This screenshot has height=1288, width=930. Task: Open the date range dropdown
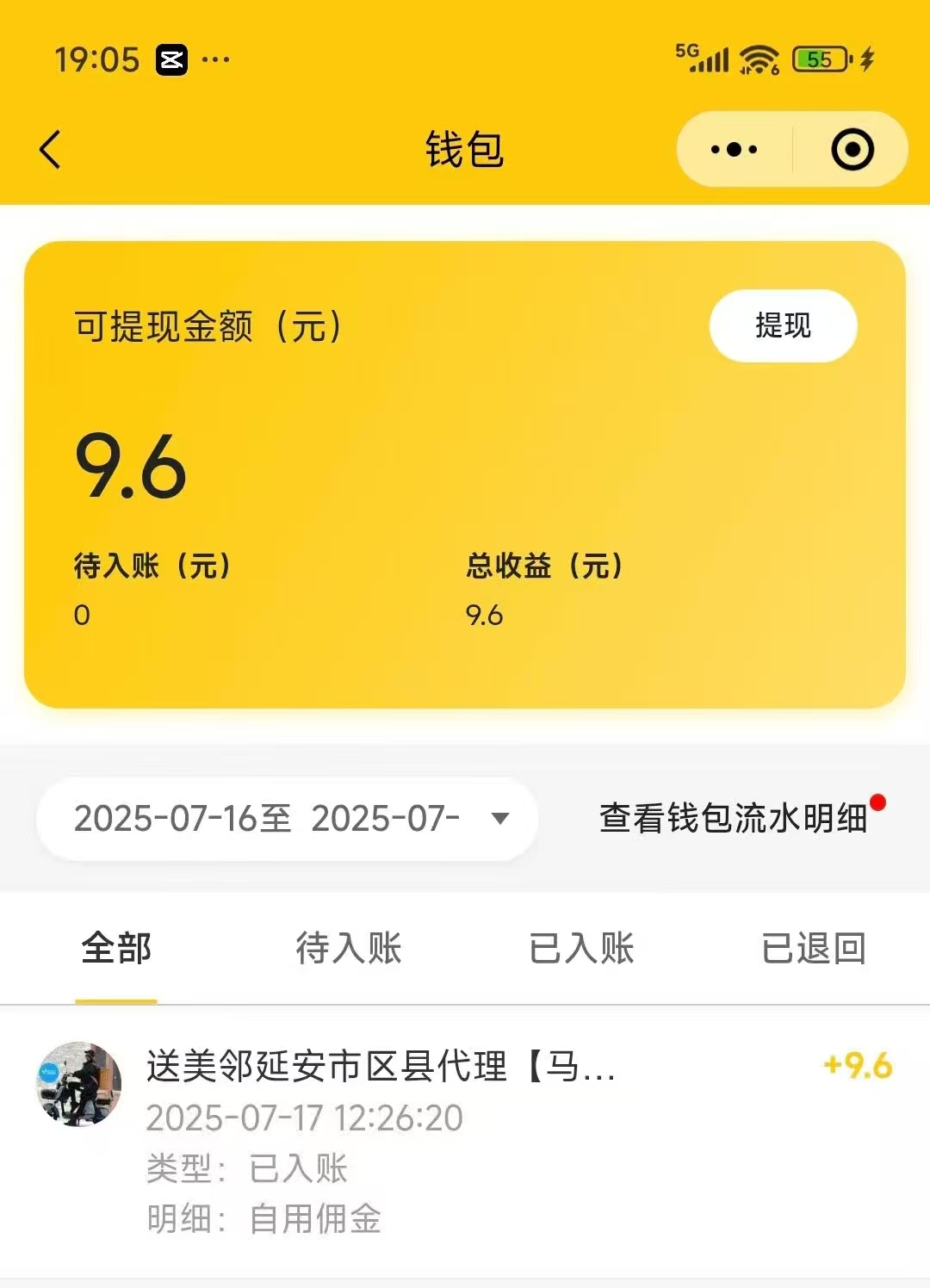288,819
